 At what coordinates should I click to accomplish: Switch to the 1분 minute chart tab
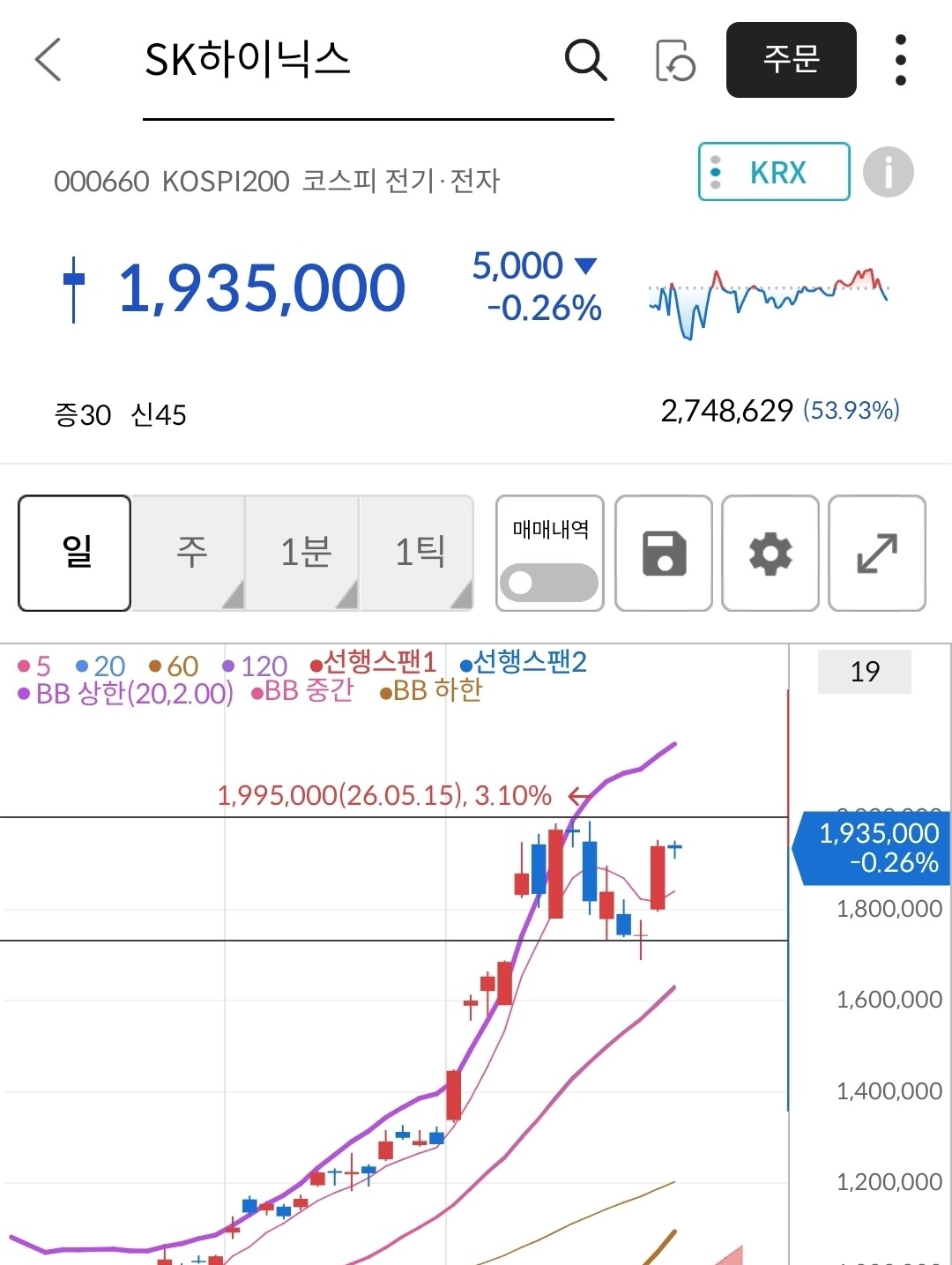(x=303, y=553)
